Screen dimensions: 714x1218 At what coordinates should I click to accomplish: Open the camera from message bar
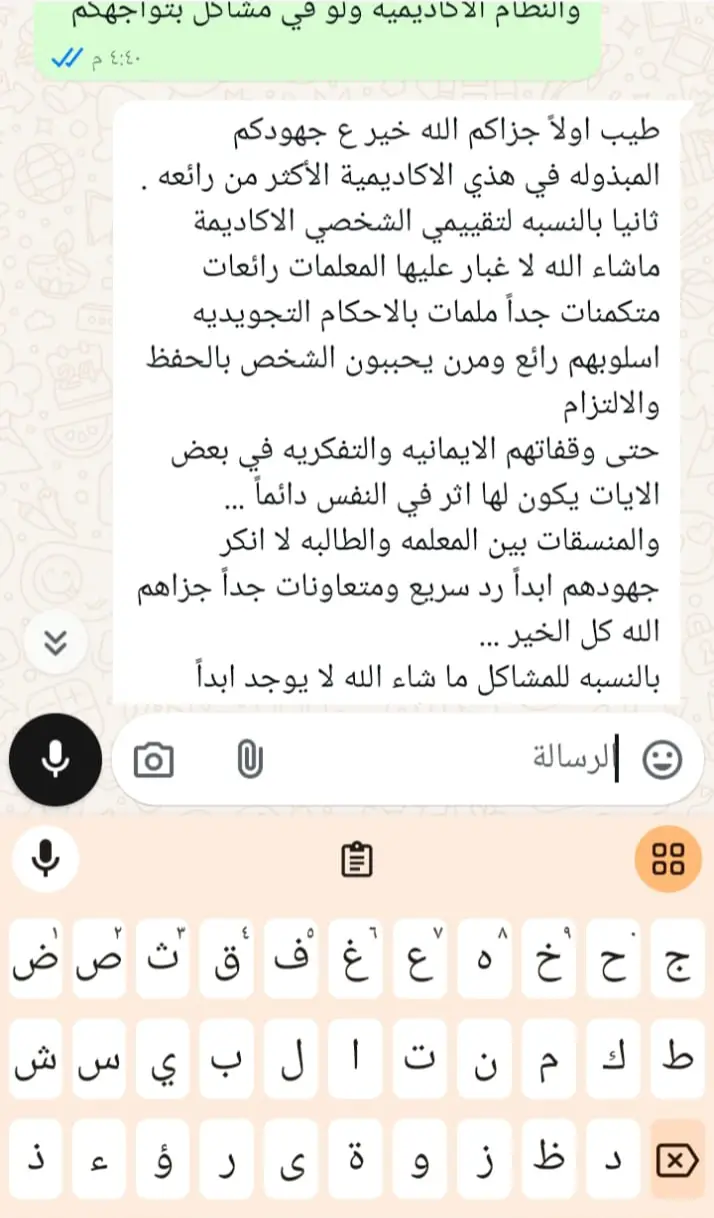coord(153,761)
